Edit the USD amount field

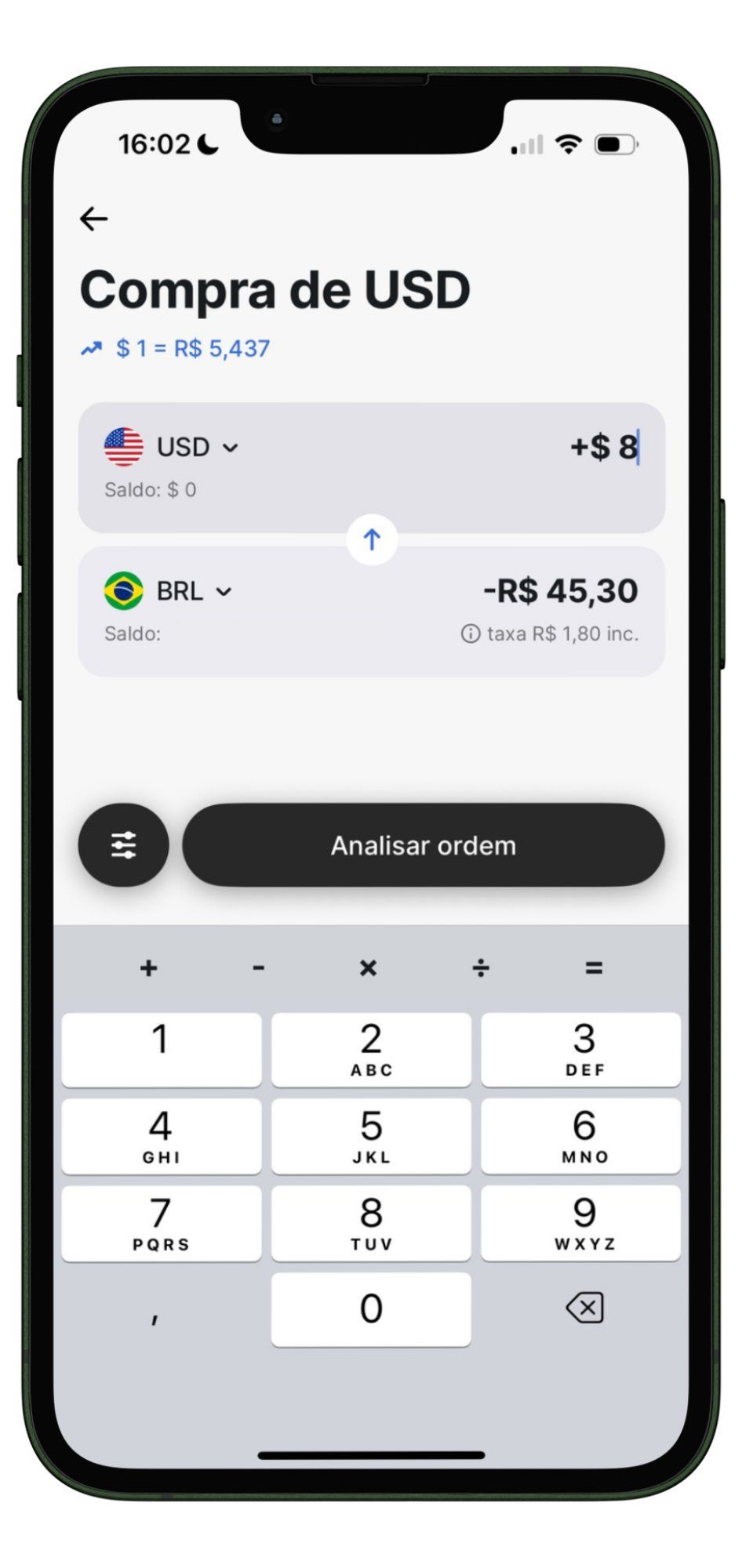(604, 448)
